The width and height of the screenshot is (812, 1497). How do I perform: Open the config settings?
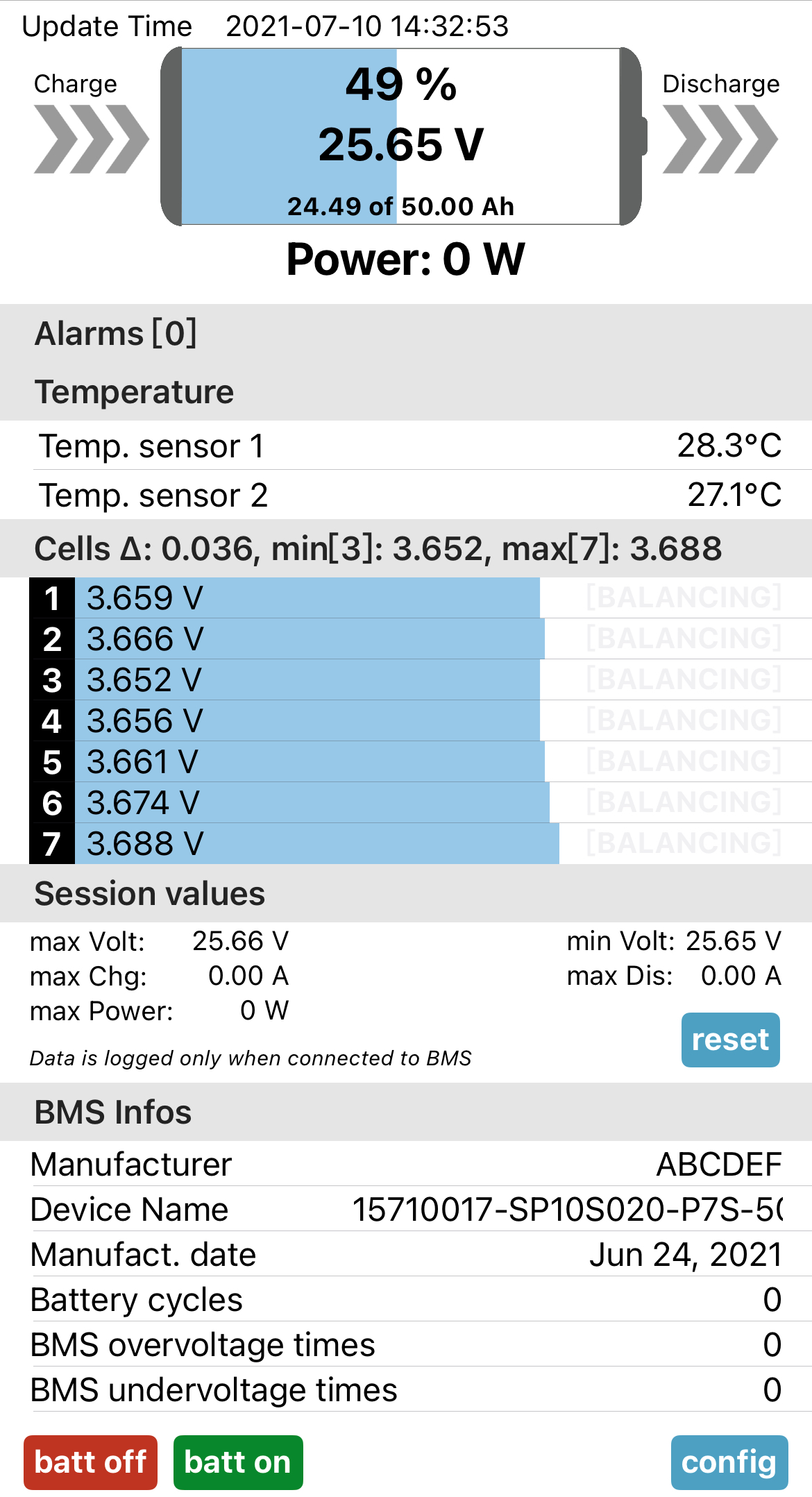click(729, 1462)
